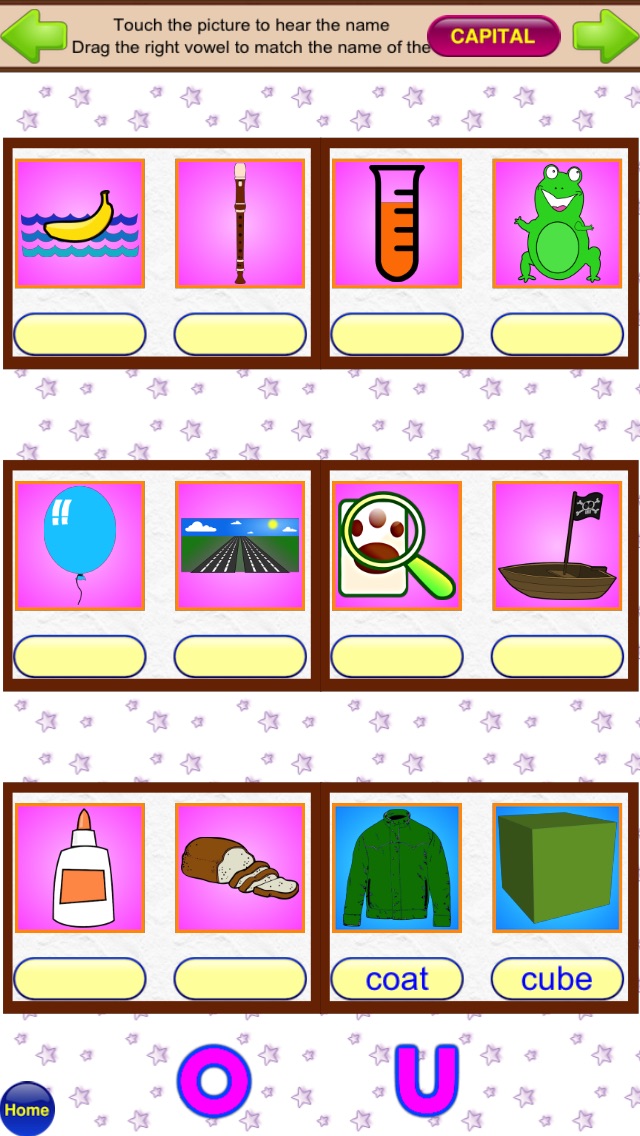
Task: Play the name of the frog picture
Action: (557, 224)
